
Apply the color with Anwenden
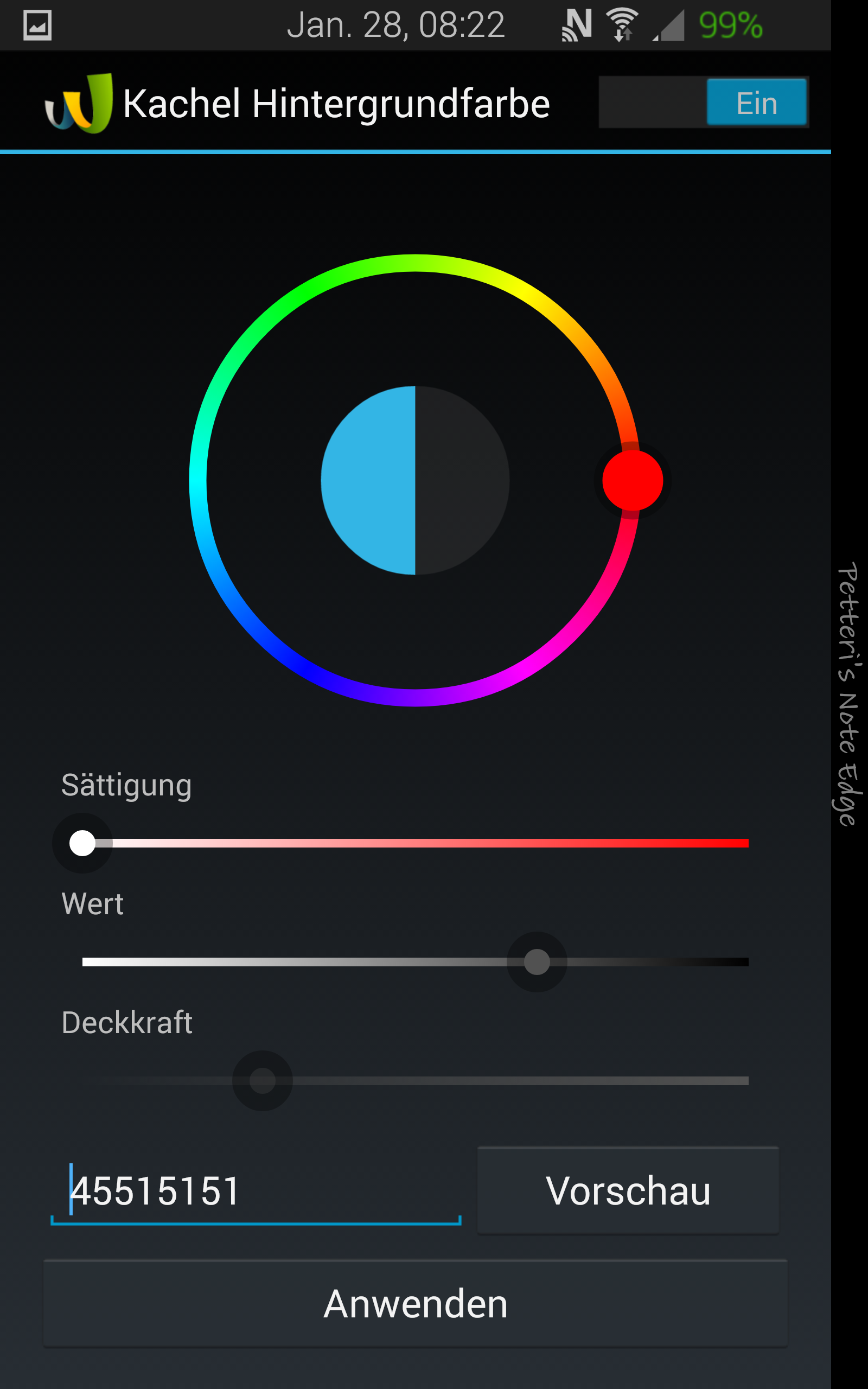click(x=416, y=1303)
